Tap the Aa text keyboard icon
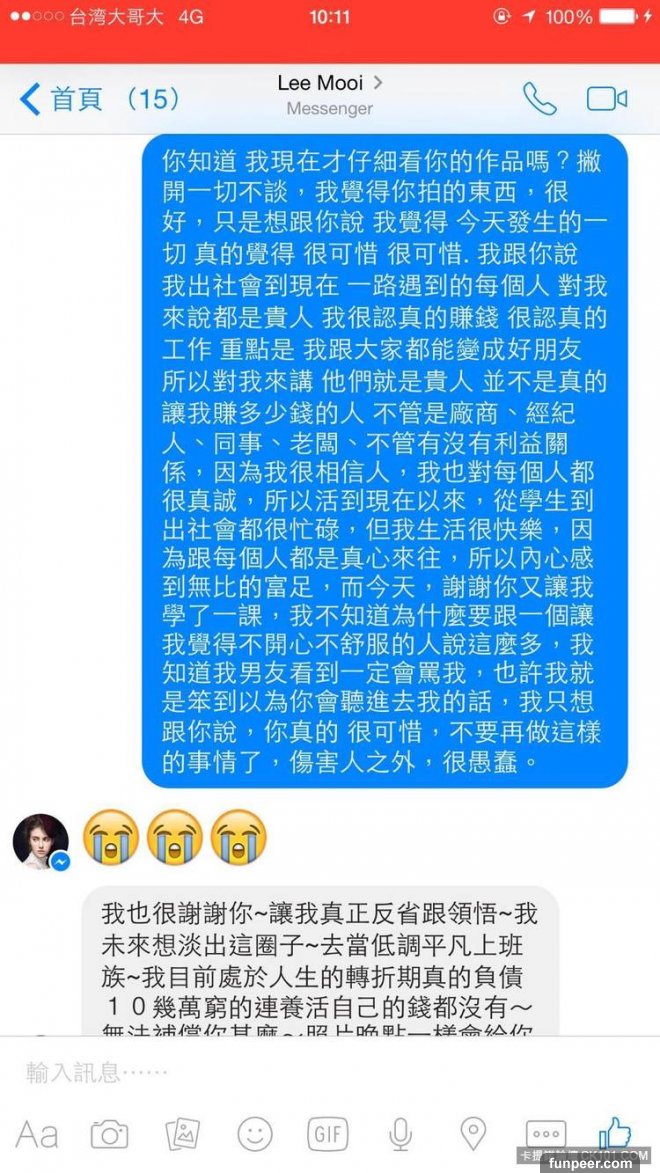The width and height of the screenshot is (660, 1173). 37,1134
